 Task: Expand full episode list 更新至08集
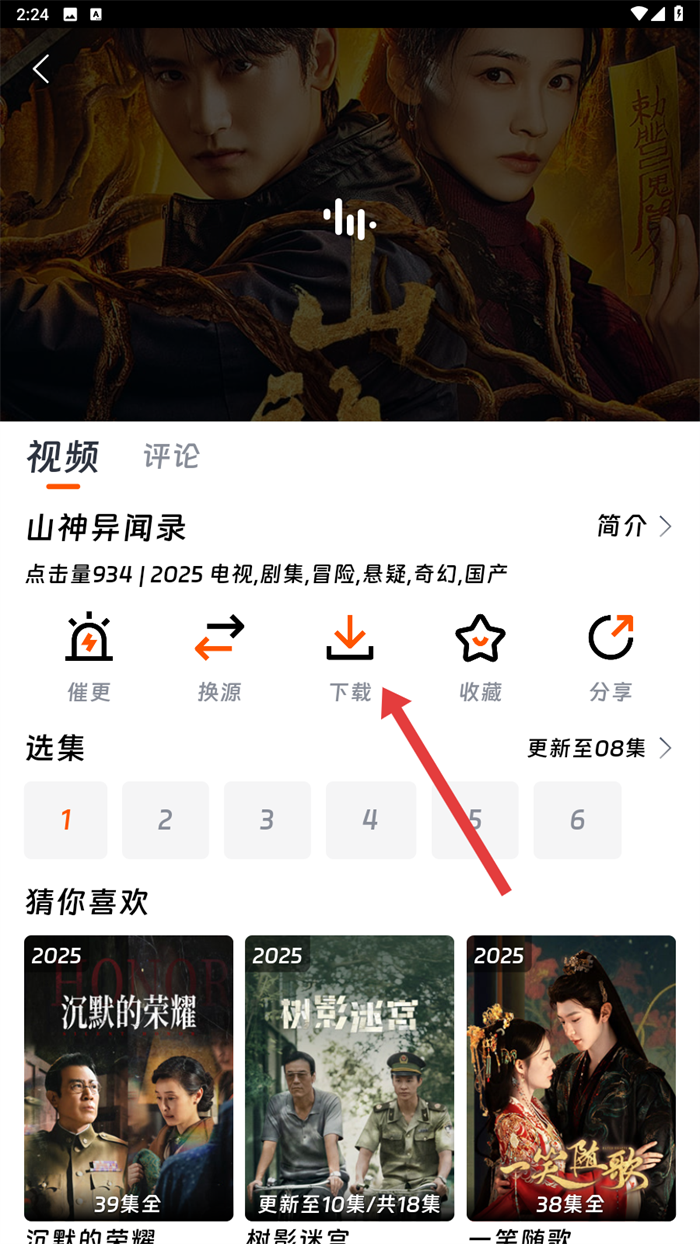tap(599, 748)
